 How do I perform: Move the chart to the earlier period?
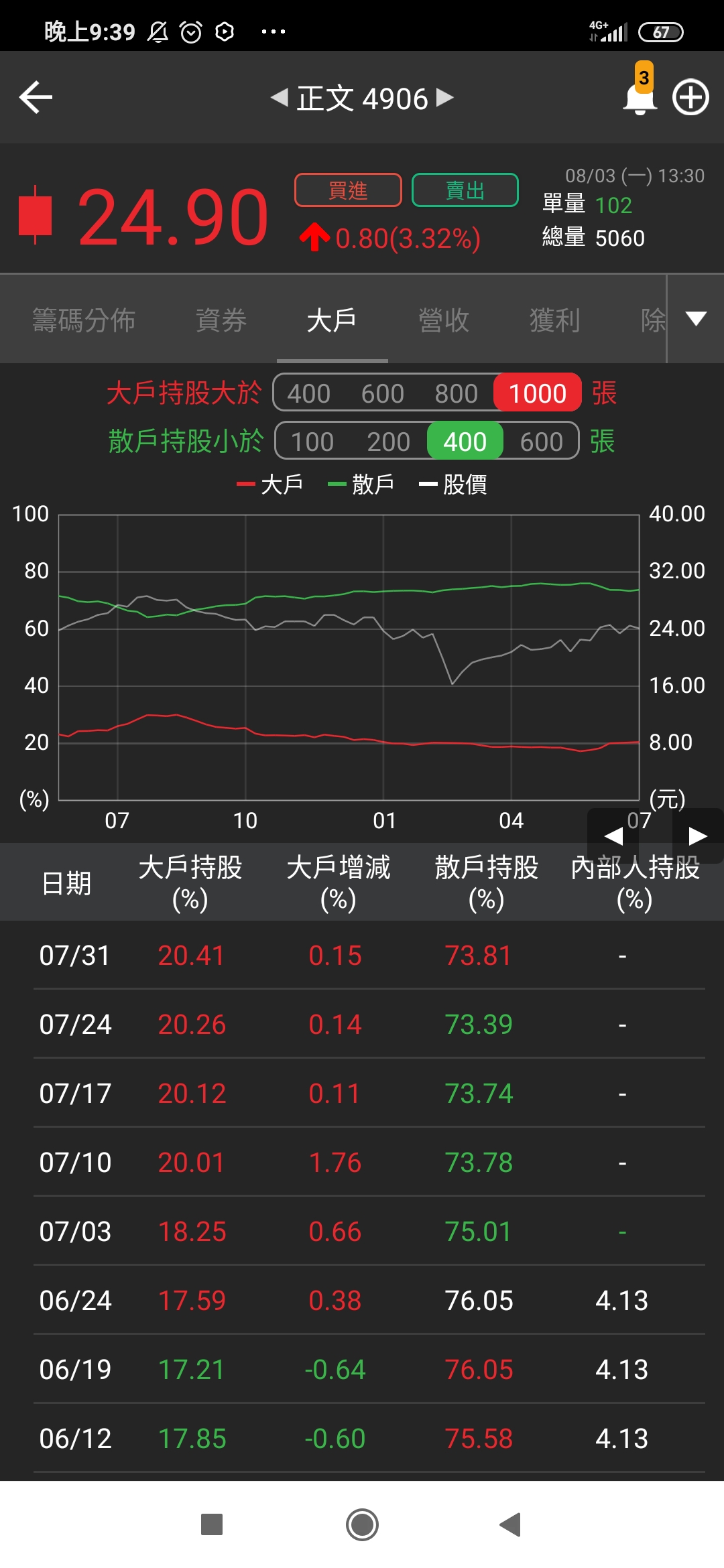click(613, 836)
